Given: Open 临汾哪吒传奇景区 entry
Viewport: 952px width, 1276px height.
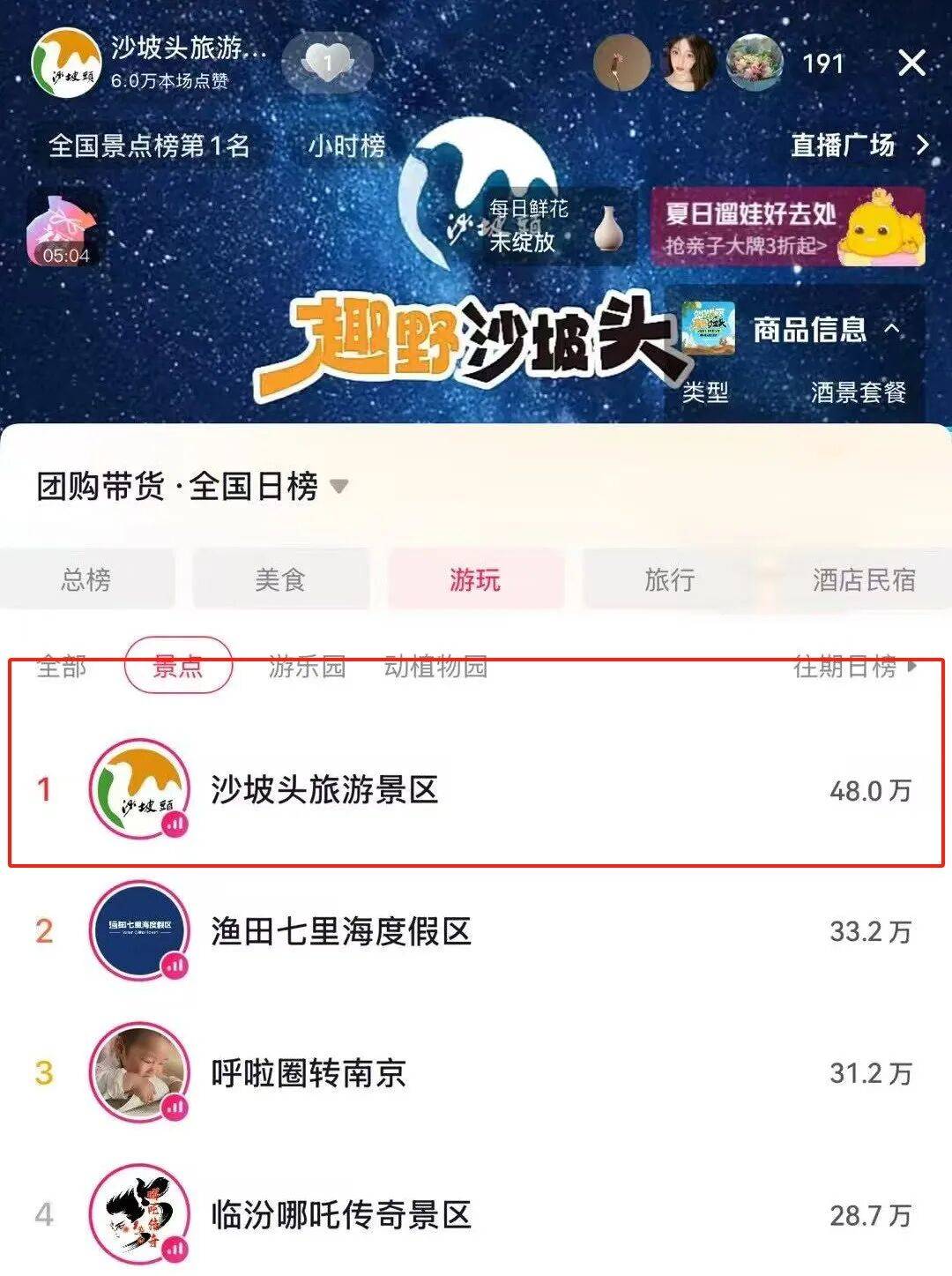Looking at the screenshot, I should tap(340, 1215).
